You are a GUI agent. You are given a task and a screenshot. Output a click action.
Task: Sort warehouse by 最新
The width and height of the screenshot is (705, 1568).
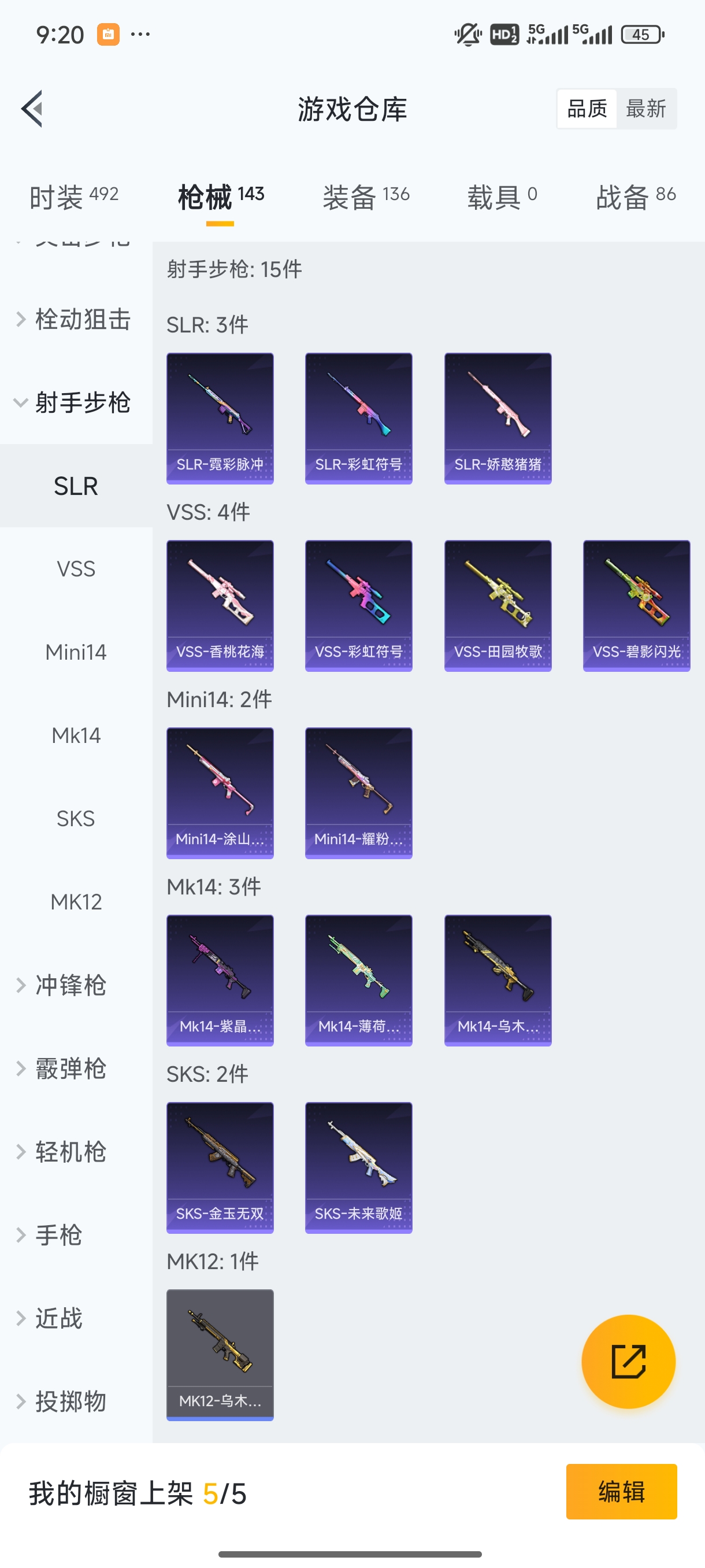click(646, 109)
